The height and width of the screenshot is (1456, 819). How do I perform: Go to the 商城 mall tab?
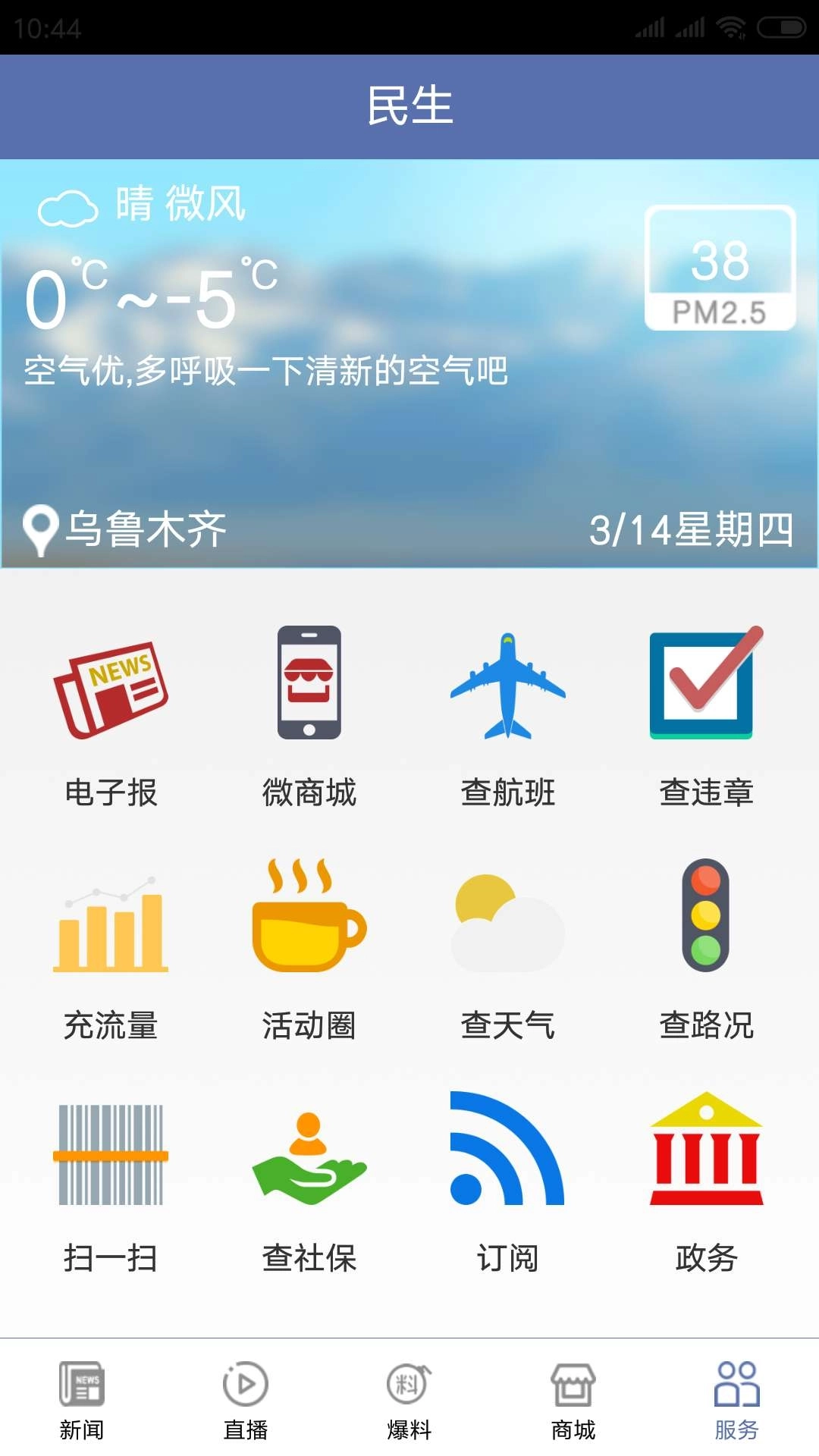[573, 1403]
